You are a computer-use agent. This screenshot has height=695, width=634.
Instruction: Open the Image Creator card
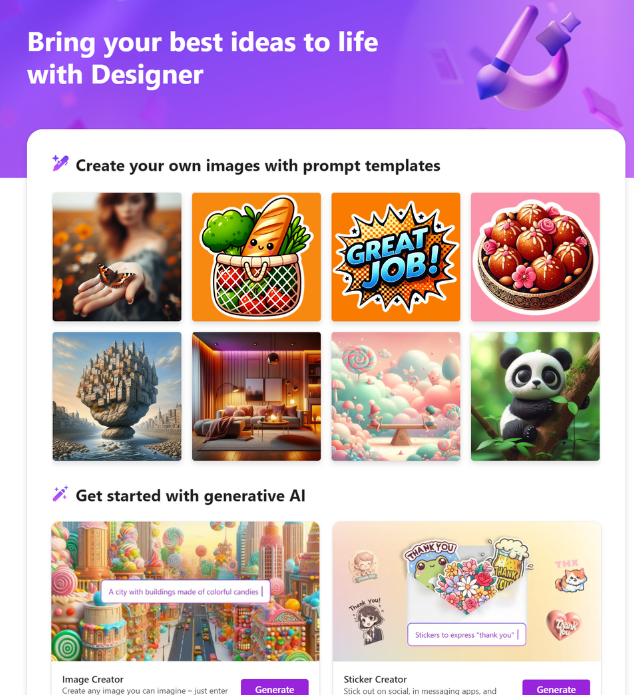(x=186, y=590)
